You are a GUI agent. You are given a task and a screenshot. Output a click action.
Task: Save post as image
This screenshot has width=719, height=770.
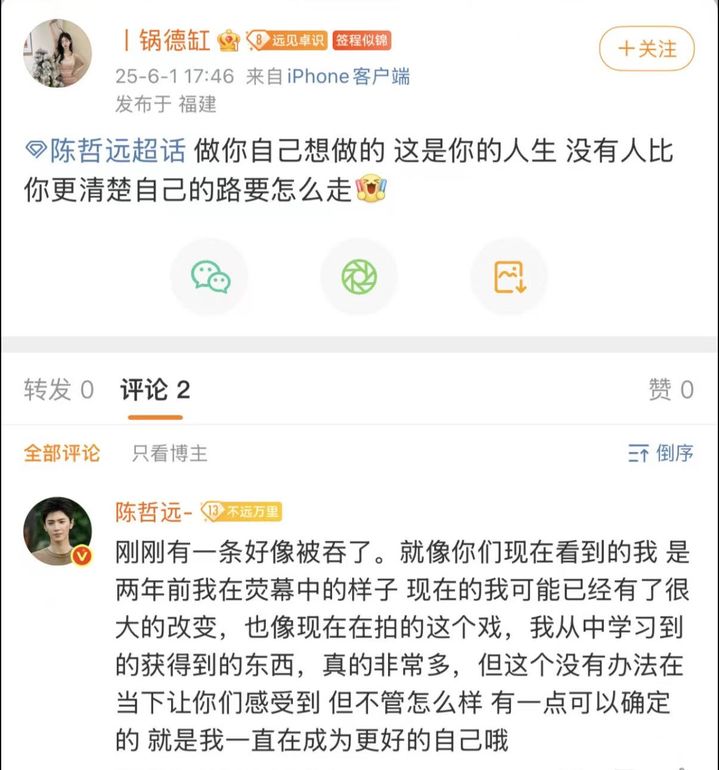pos(508,276)
